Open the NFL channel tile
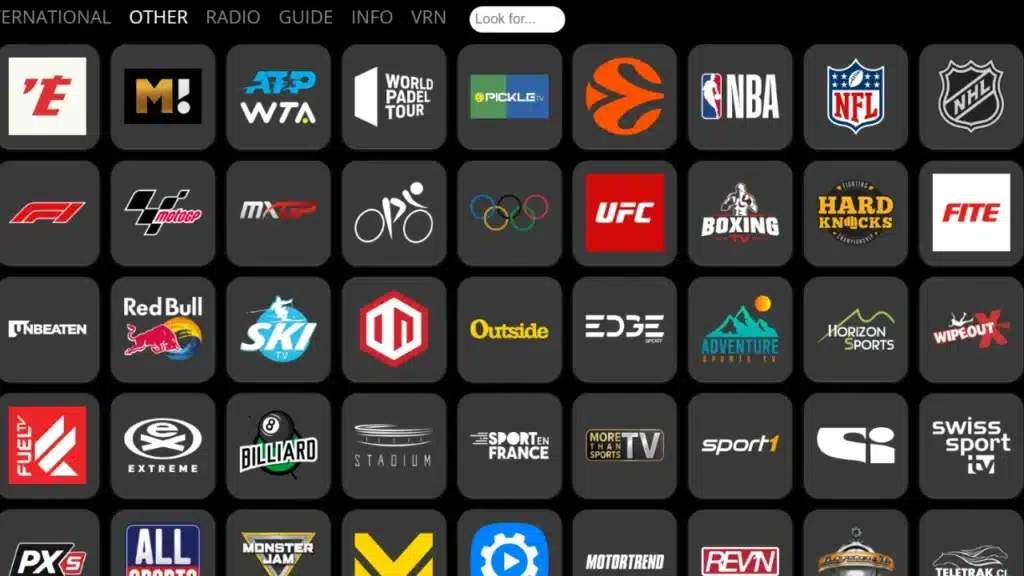This screenshot has height=576, width=1024. coord(856,97)
